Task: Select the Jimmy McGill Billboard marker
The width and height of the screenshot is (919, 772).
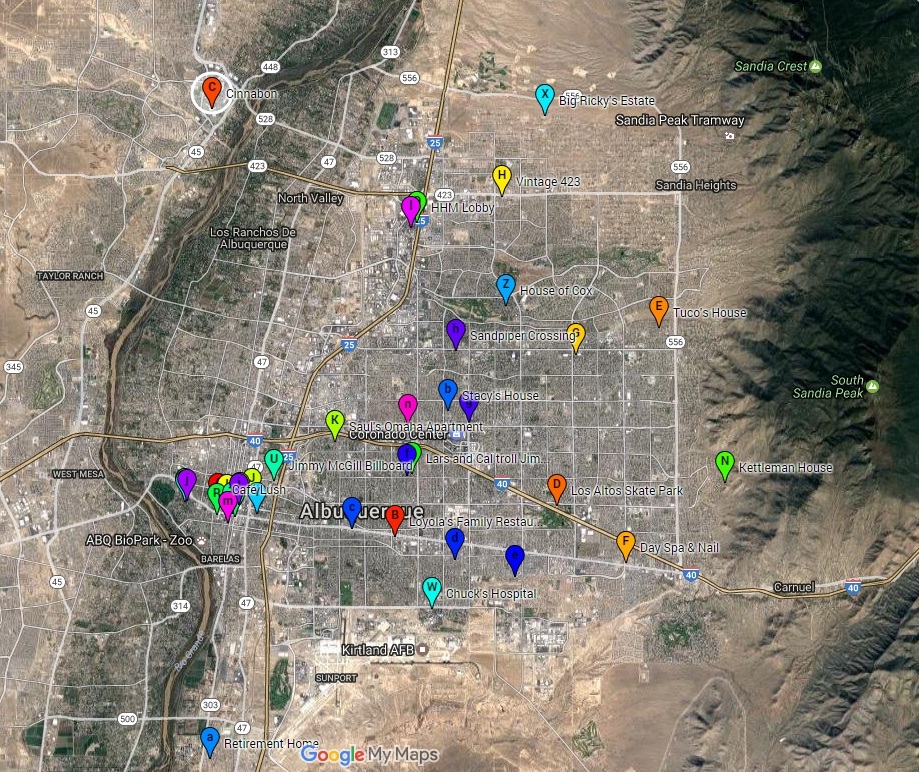Action: click(274, 461)
